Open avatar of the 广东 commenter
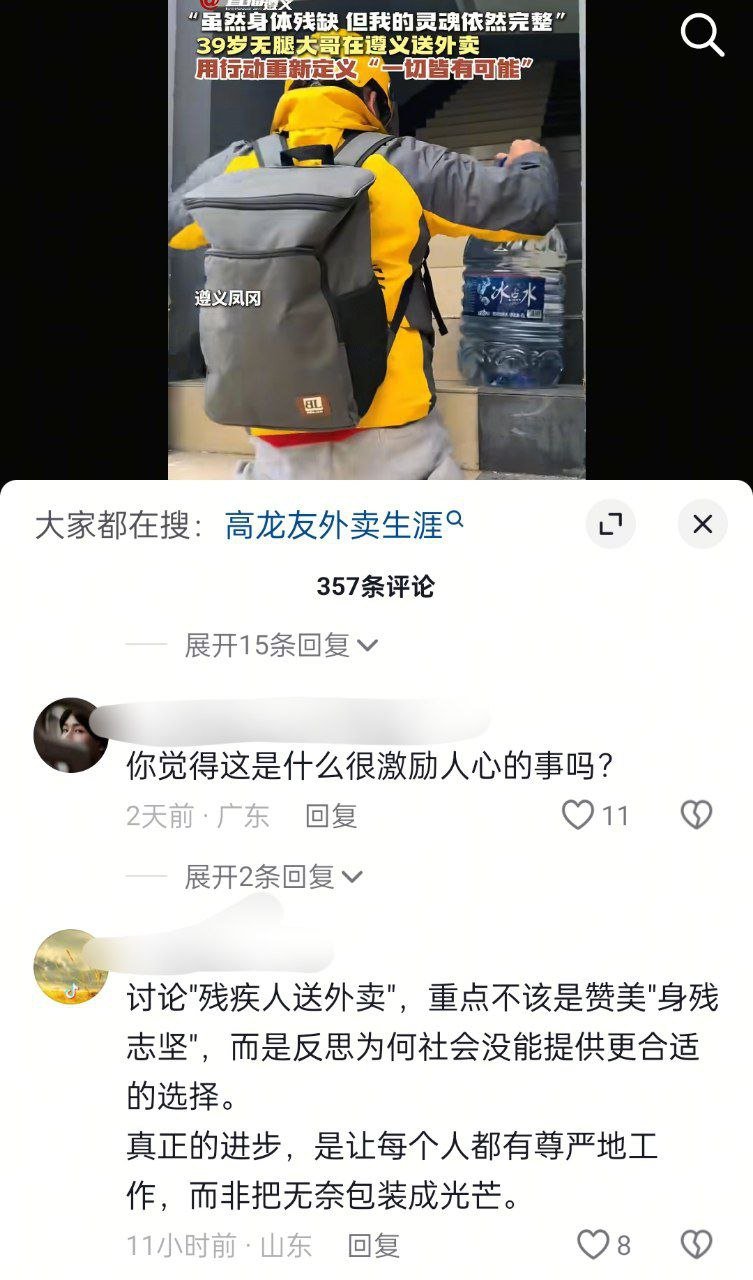The height and width of the screenshot is (1280, 753). 71,735
